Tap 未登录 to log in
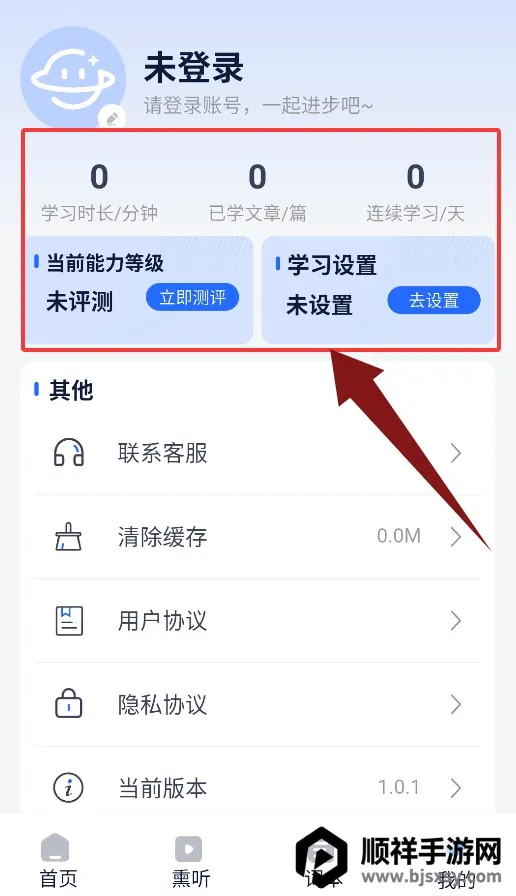 click(194, 68)
